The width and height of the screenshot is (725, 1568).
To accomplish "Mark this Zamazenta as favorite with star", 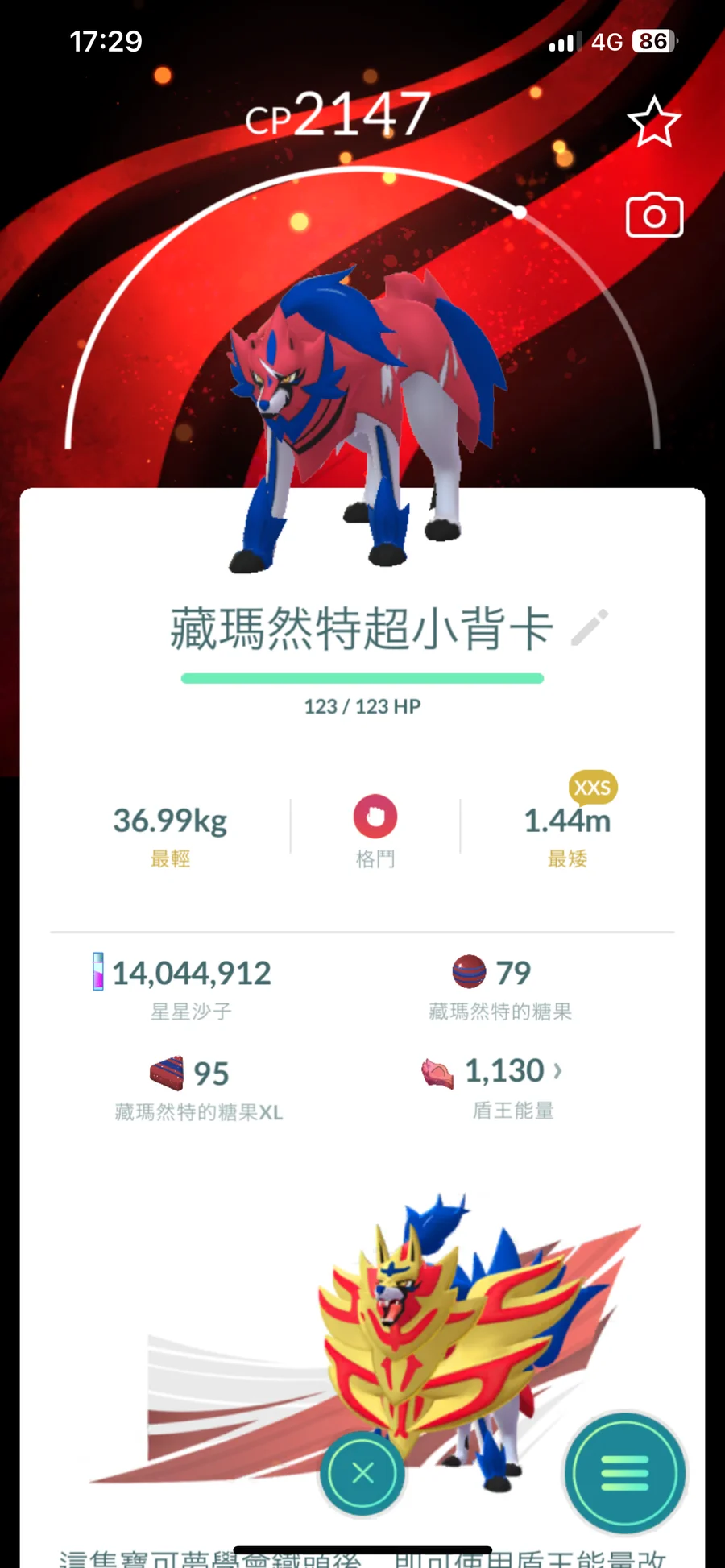I will pyautogui.click(x=653, y=122).
